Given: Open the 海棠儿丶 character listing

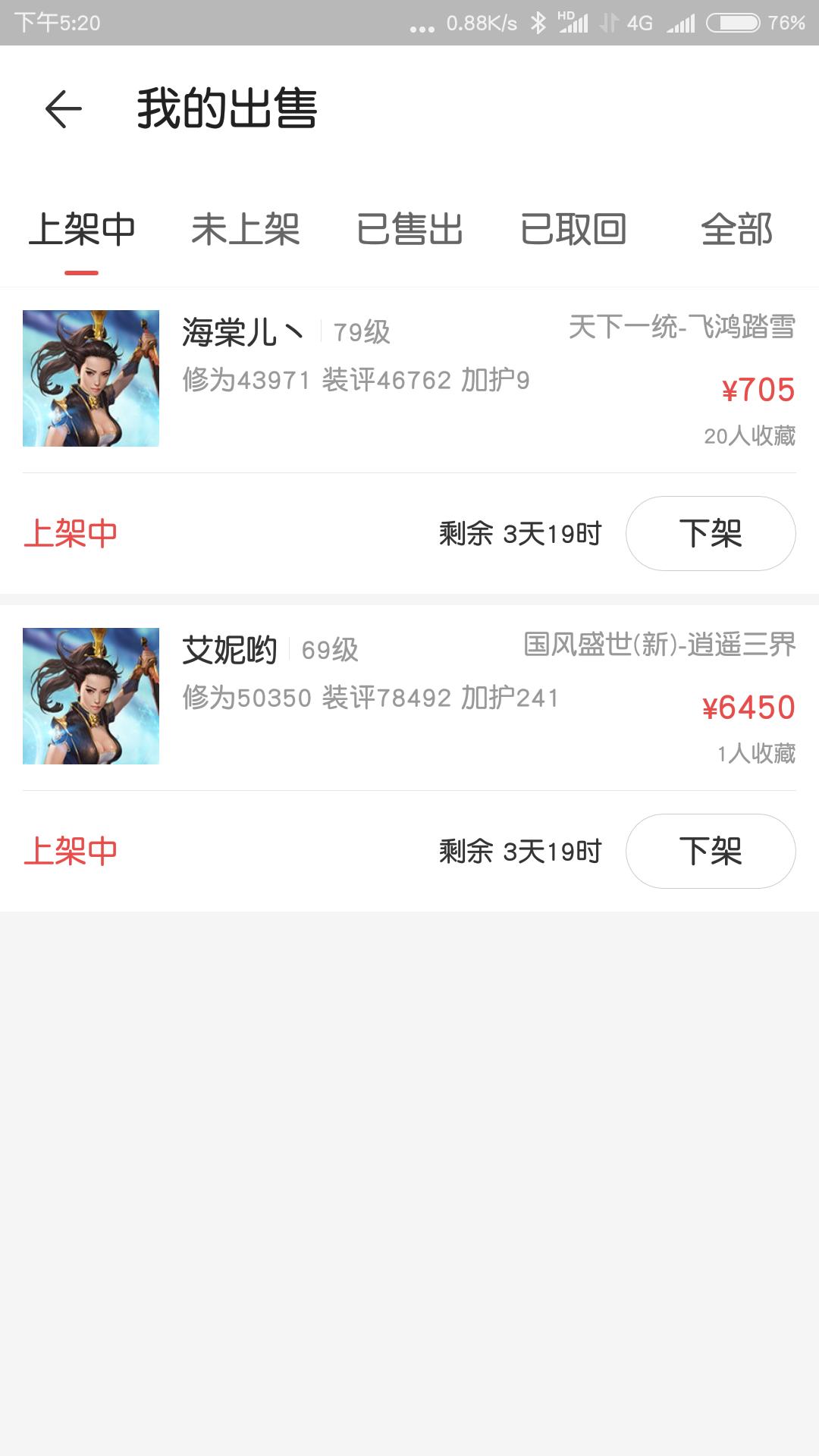Looking at the screenshot, I should [x=409, y=379].
